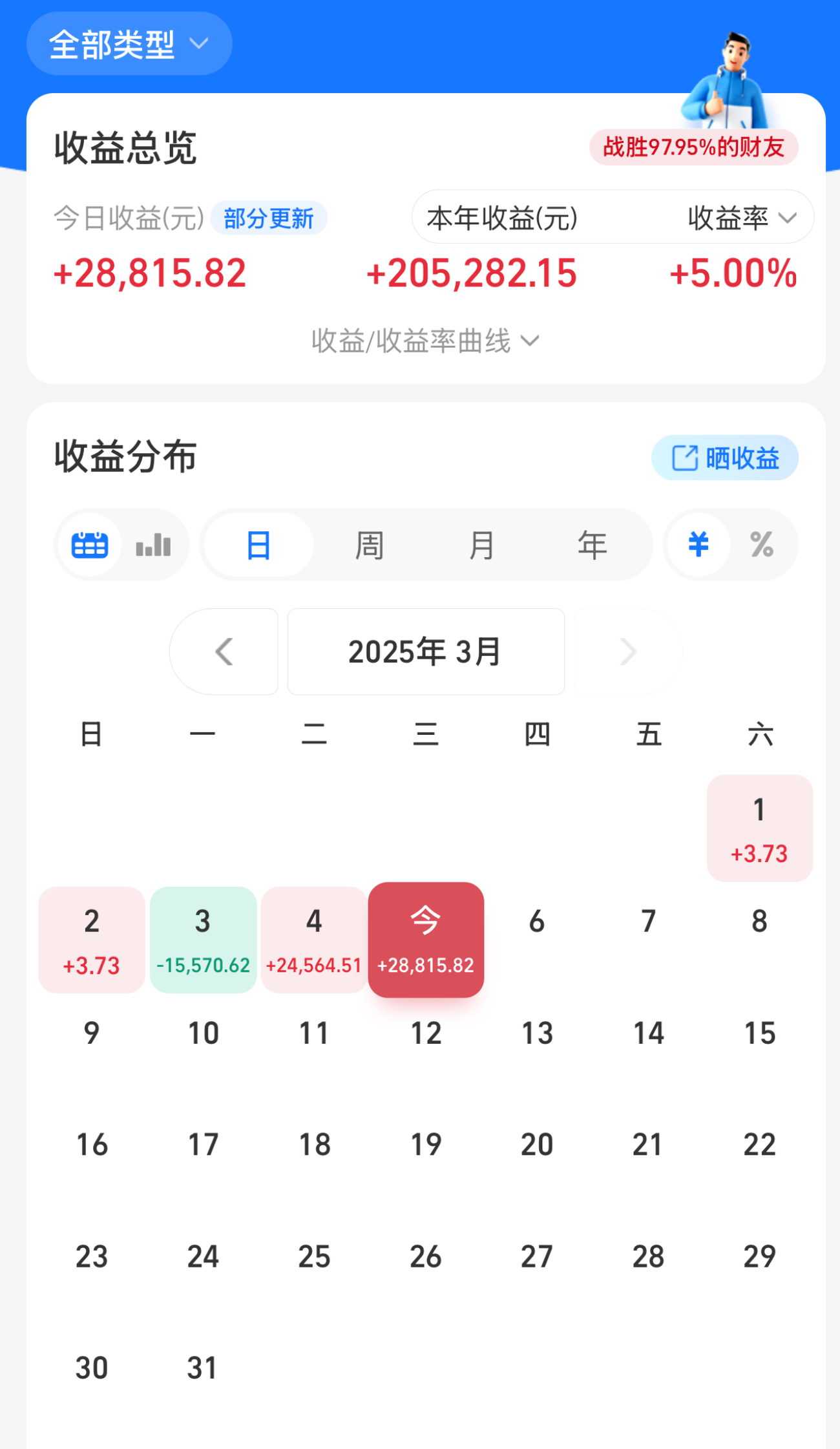This screenshot has height=1449, width=840.
Task: Select the calendar view icon
Action: point(90,544)
